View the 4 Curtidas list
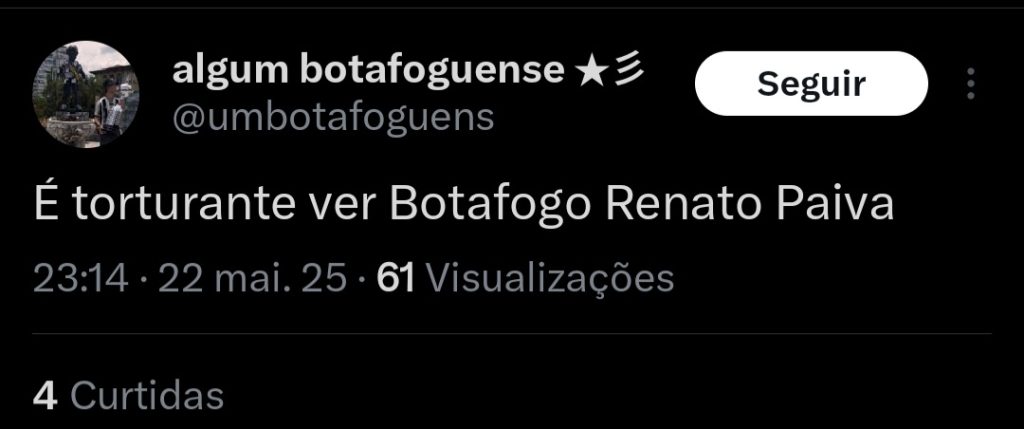Image resolution: width=1024 pixels, height=429 pixels. (128, 396)
